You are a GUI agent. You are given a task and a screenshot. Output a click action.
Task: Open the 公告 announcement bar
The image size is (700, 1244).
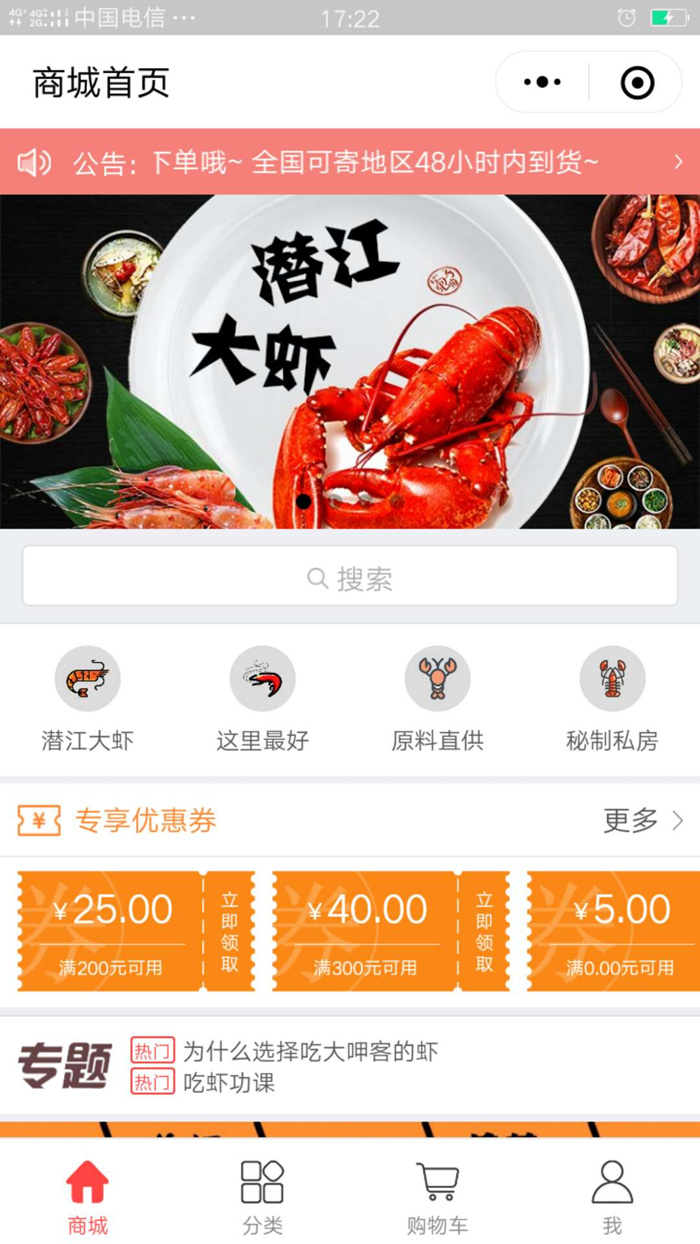pyautogui.click(x=350, y=162)
